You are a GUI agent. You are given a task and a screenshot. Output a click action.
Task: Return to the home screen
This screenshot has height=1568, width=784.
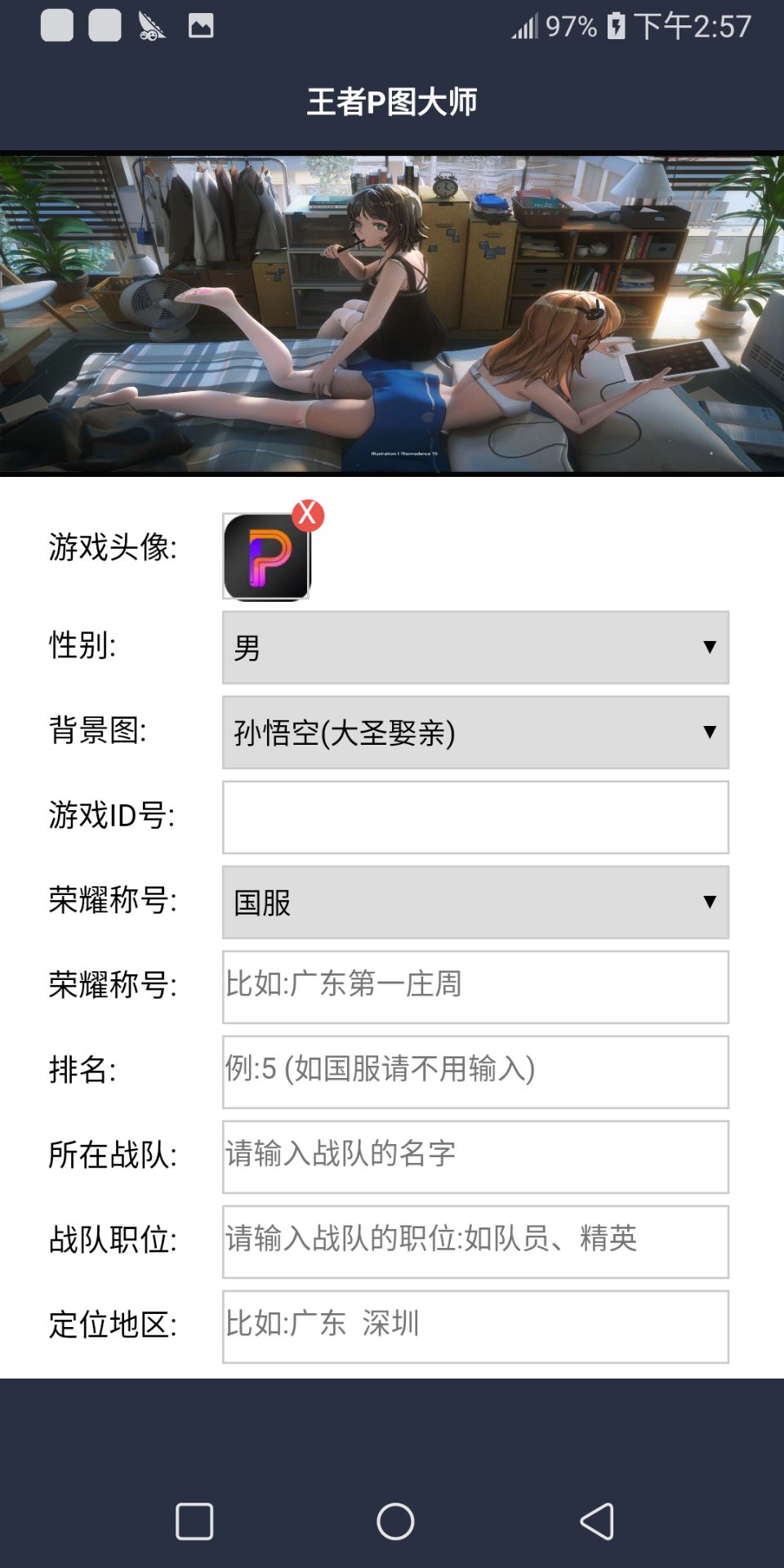[x=395, y=1521]
